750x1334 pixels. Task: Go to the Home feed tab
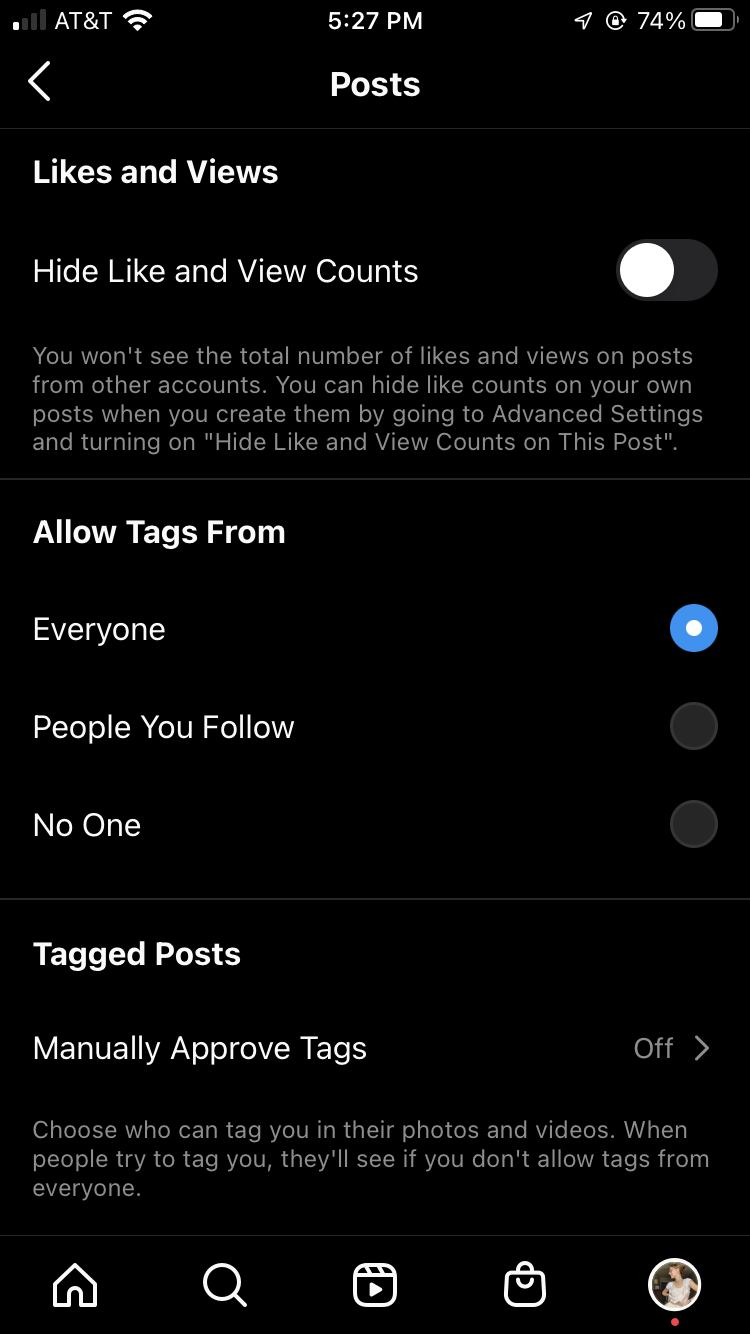click(x=75, y=1285)
